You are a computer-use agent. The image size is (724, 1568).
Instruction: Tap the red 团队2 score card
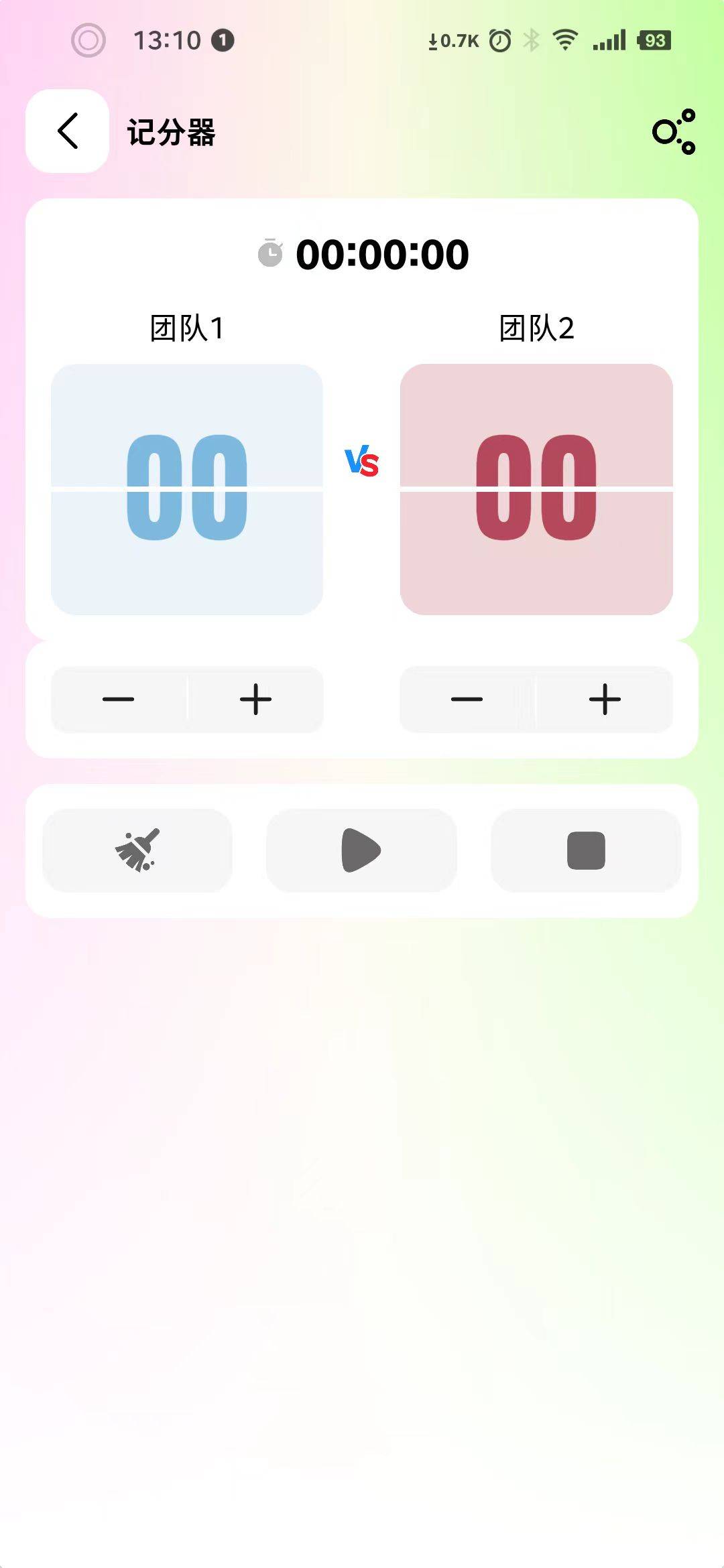[536, 489]
